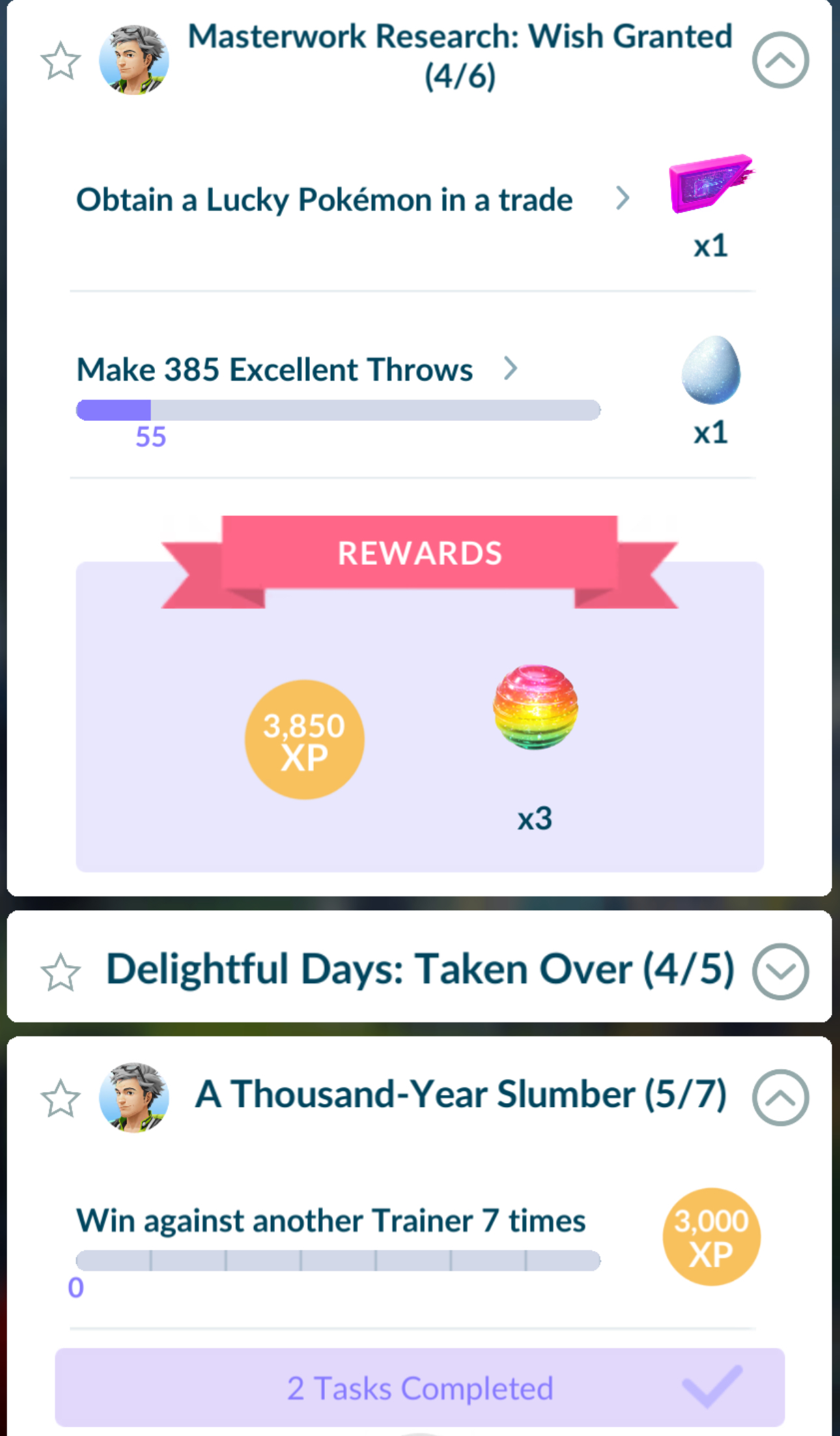Viewport: 840px width, 1436px height.
Task: Favorite the Delightful Days: Taken Over star
Action: point(61,972)
